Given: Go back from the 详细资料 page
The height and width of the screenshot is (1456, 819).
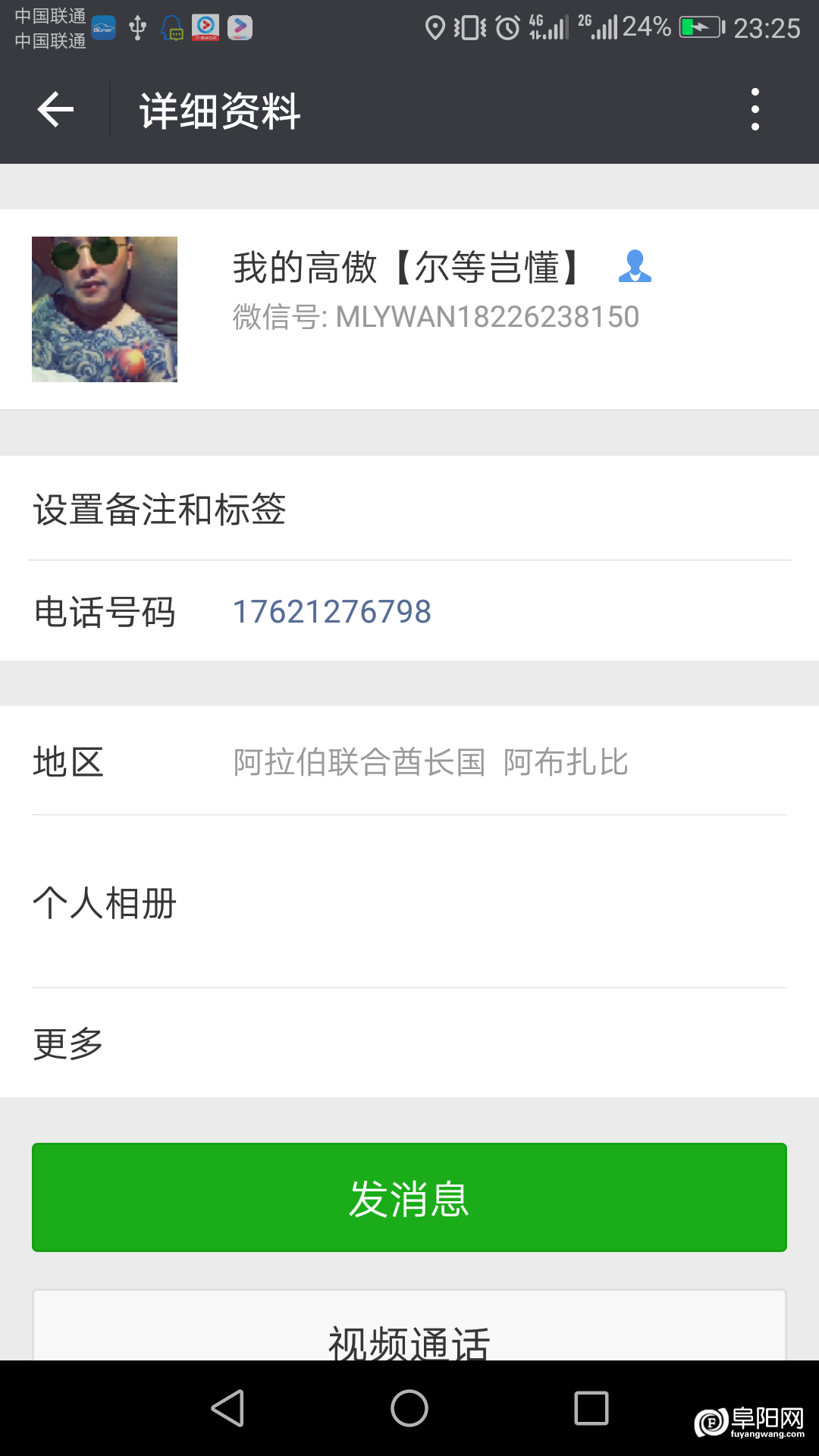Looking at the screenshot, I should coord(55,110).
